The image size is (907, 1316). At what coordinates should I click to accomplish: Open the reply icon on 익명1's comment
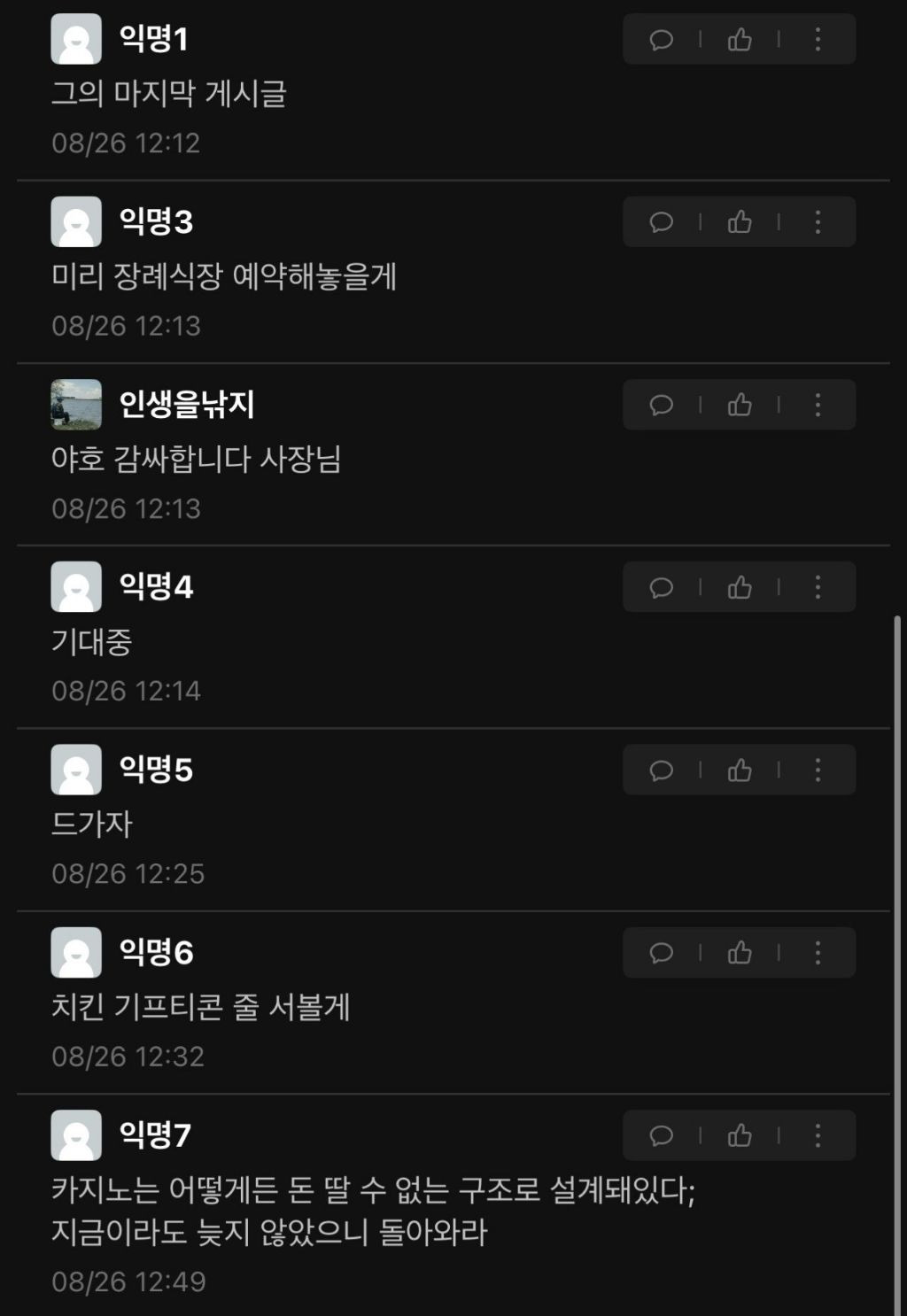660,38
